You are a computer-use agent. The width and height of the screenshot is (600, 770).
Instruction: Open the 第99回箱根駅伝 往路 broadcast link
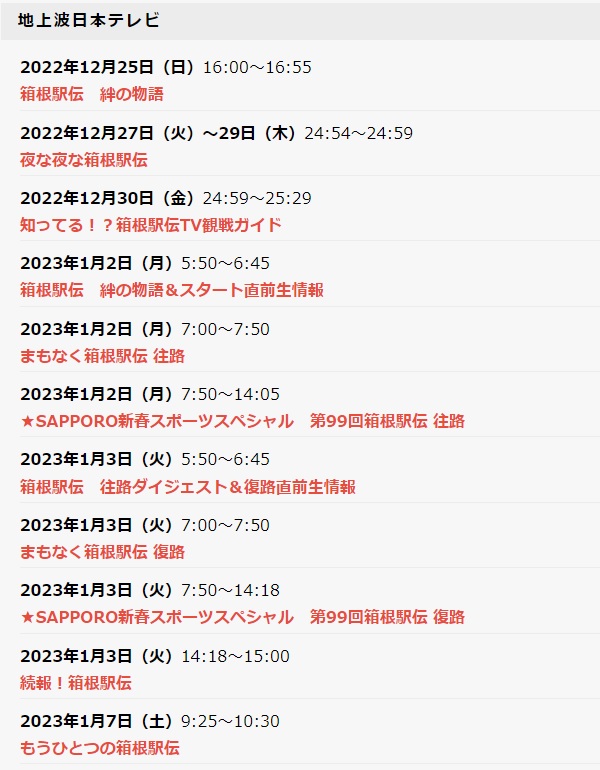pos(242,421)
